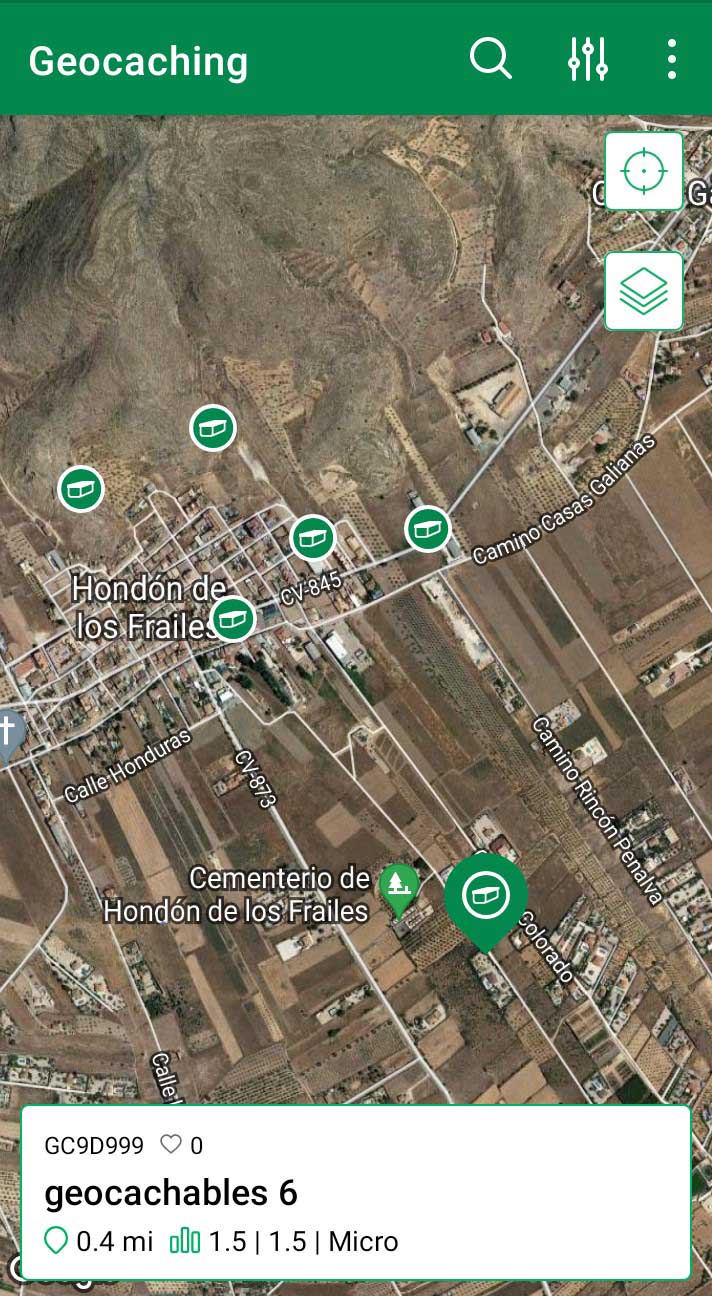
Task: Open the search icon in the app bar
Action: pos(490,60)
